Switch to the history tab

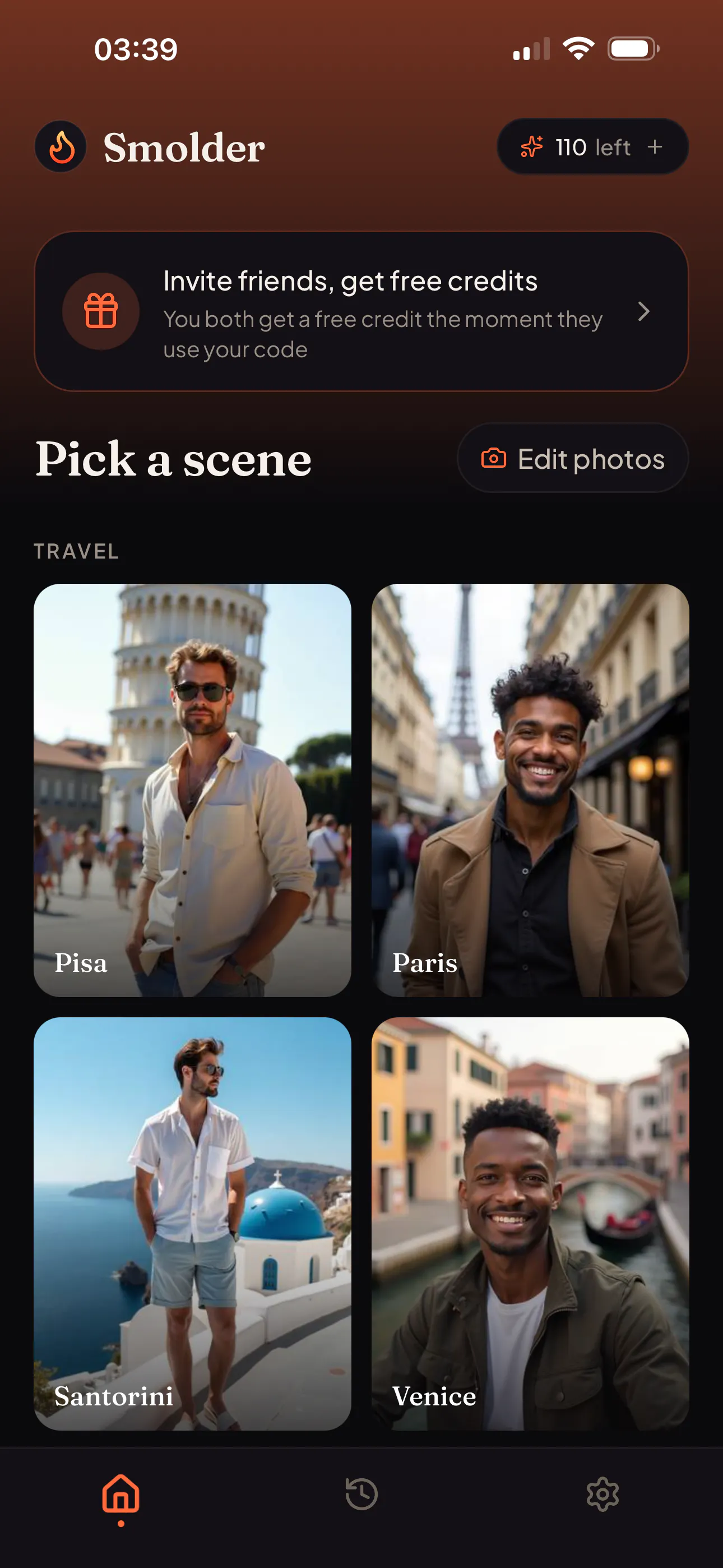coord(361,1495)
